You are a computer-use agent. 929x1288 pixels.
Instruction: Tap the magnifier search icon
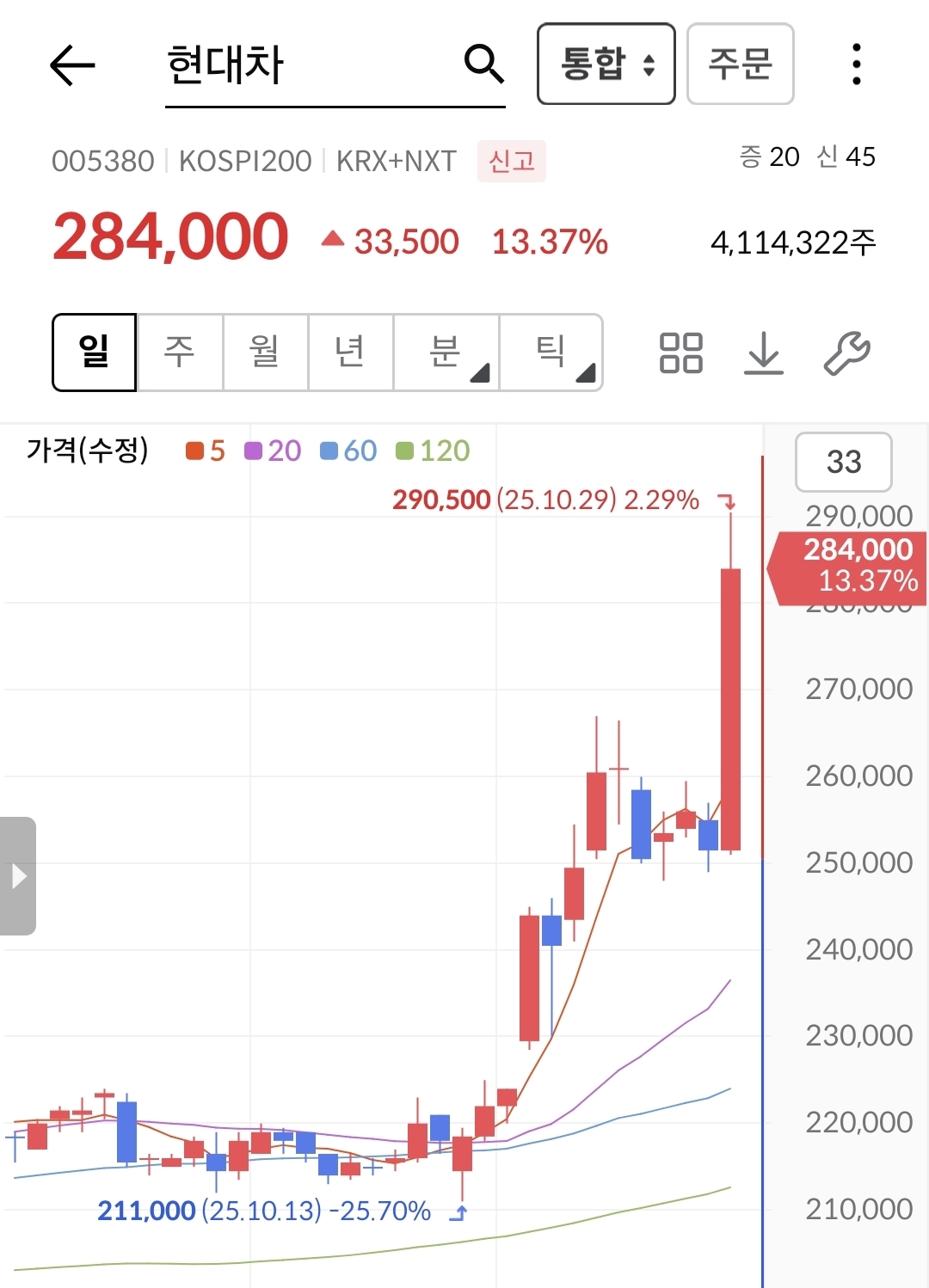[483, 64]
